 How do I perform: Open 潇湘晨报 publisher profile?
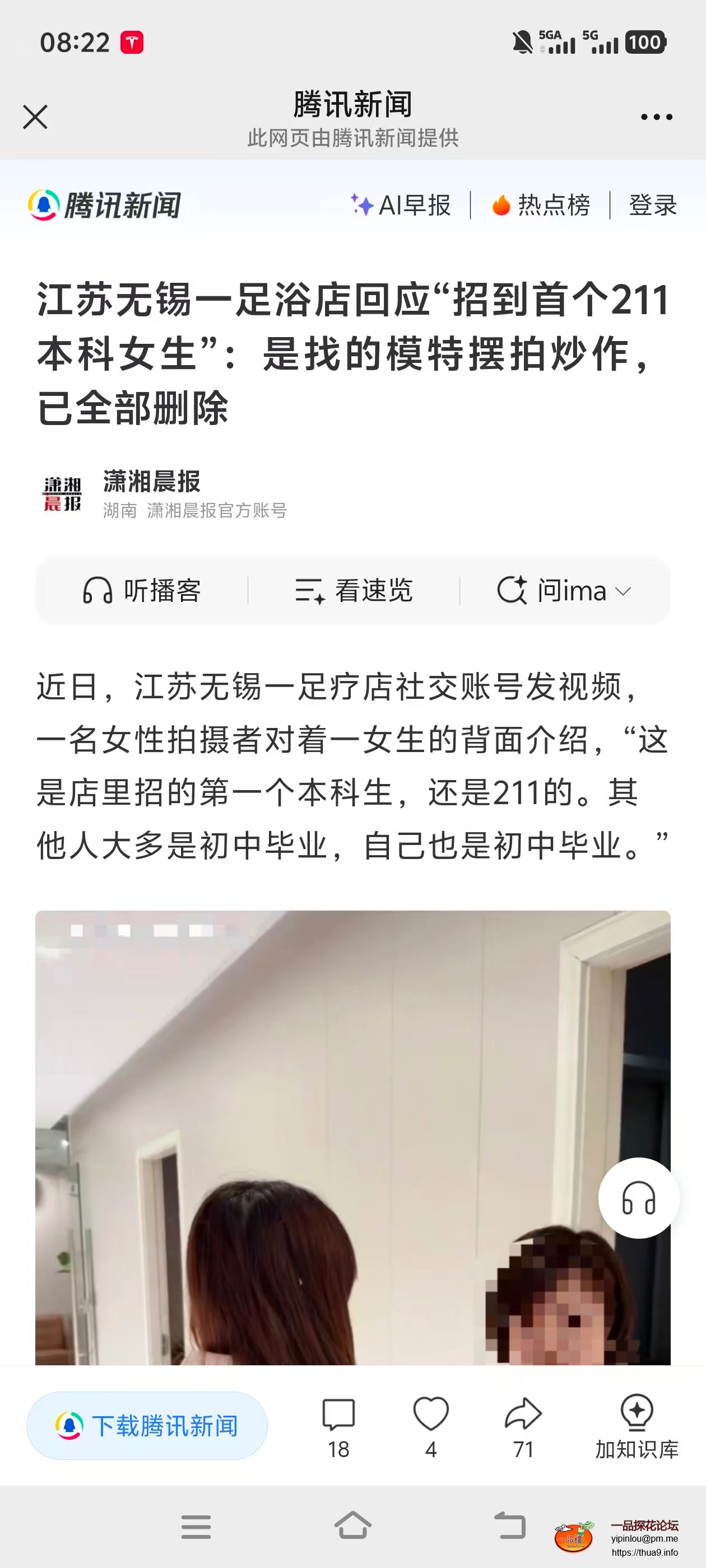[x=151, y=481]
